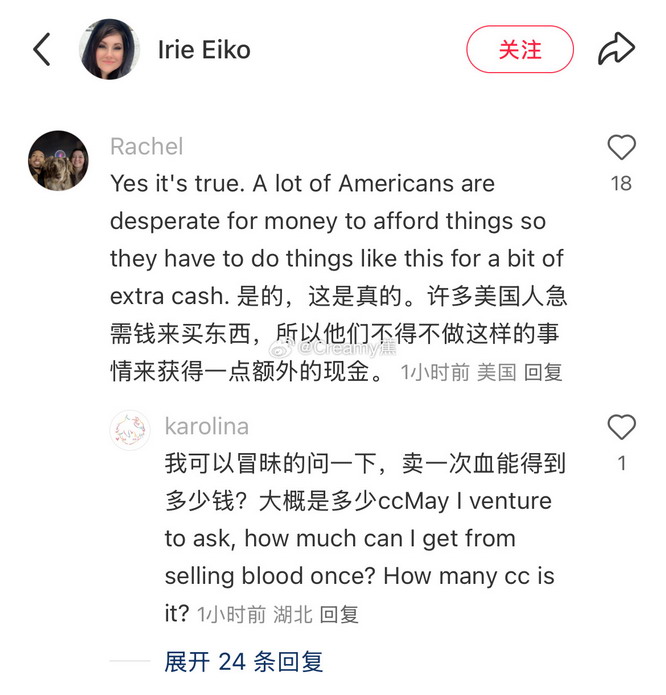Like karolina's reply
Image resolution: width=666 pixels, height=695 pixels.
[x=621, y=428]
